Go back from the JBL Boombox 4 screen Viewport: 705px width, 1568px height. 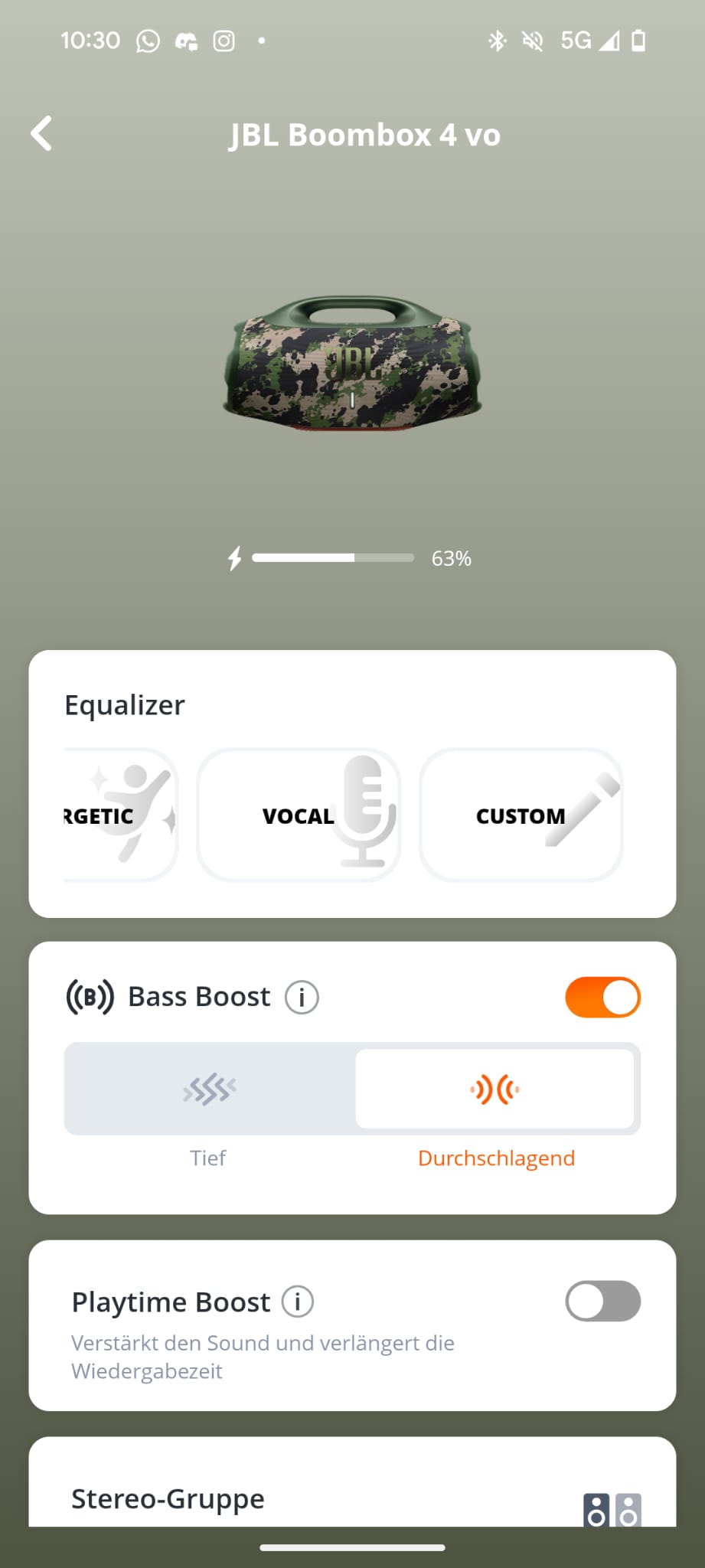point(42,134)
